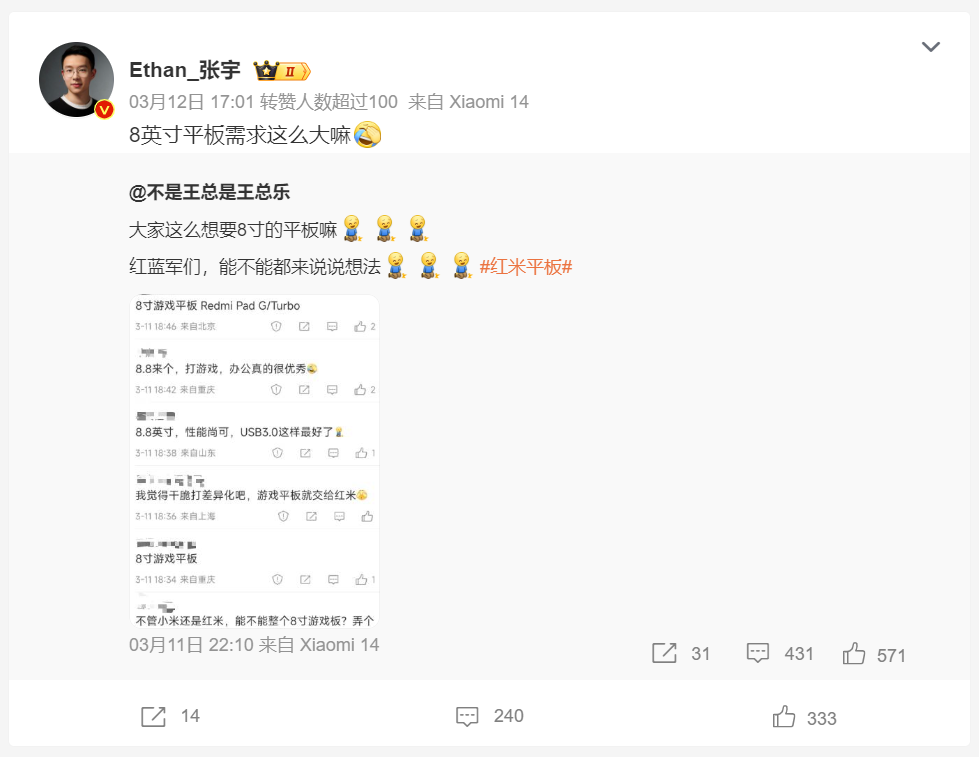View the attached comments screenshot image

coord(255,461)
